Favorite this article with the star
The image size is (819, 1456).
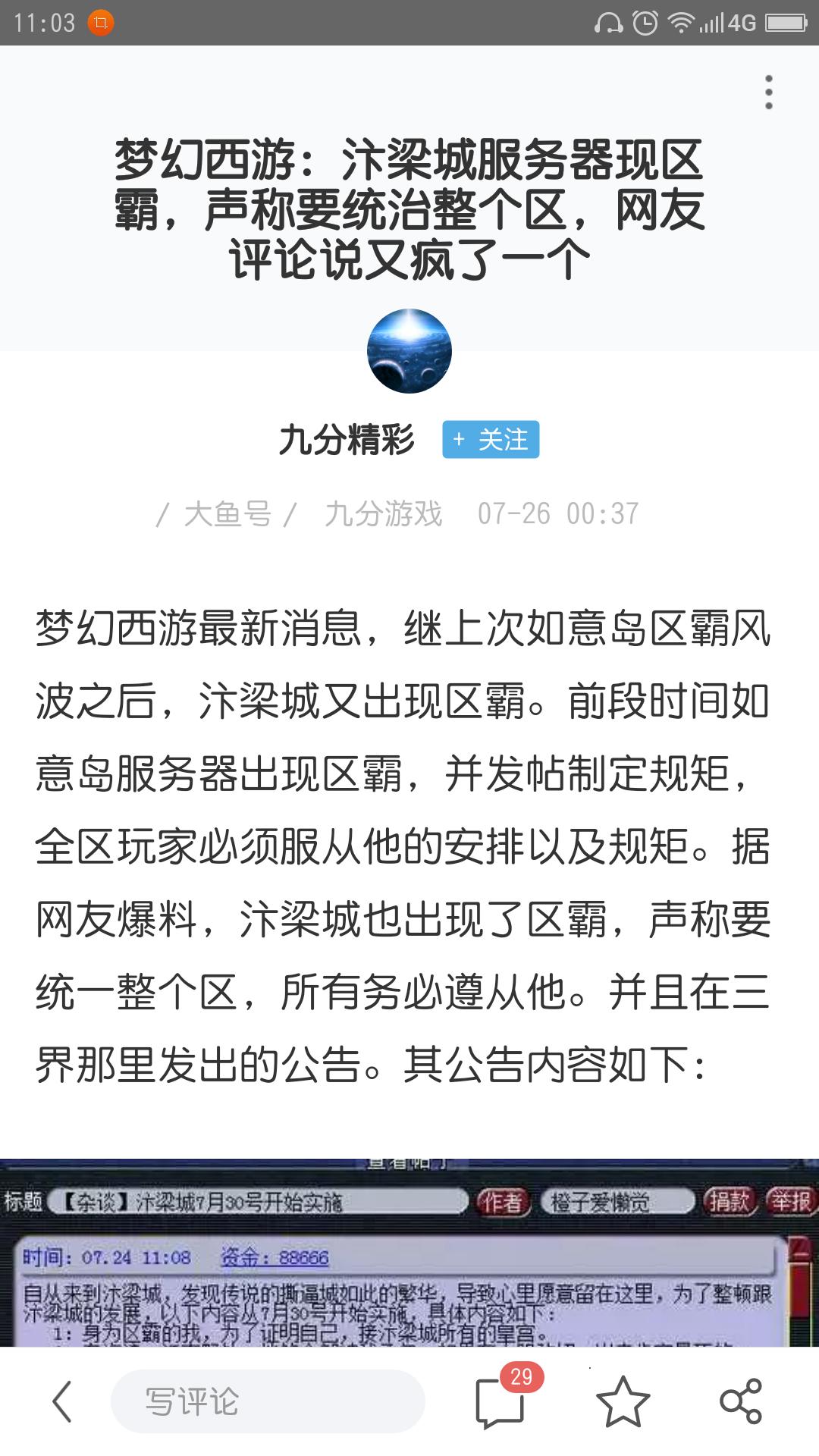[x=623, y=1401]
